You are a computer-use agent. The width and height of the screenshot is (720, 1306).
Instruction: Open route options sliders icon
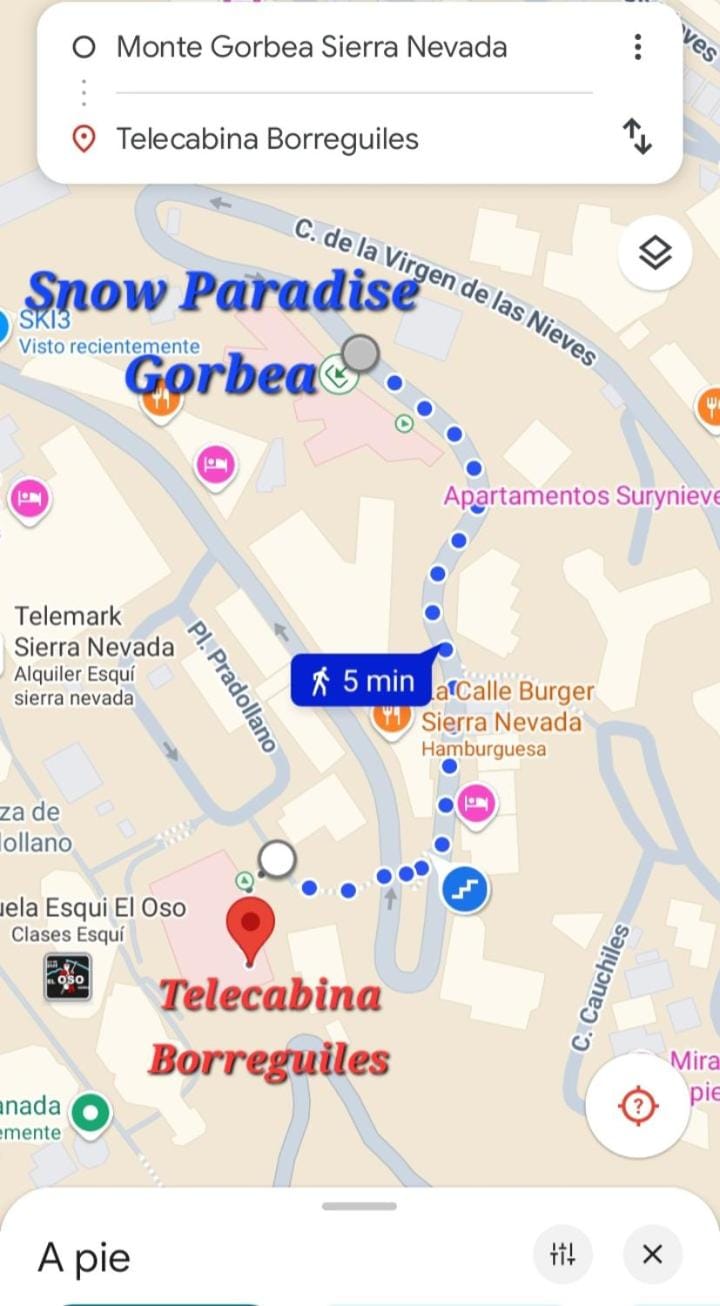pos(563,1253)
